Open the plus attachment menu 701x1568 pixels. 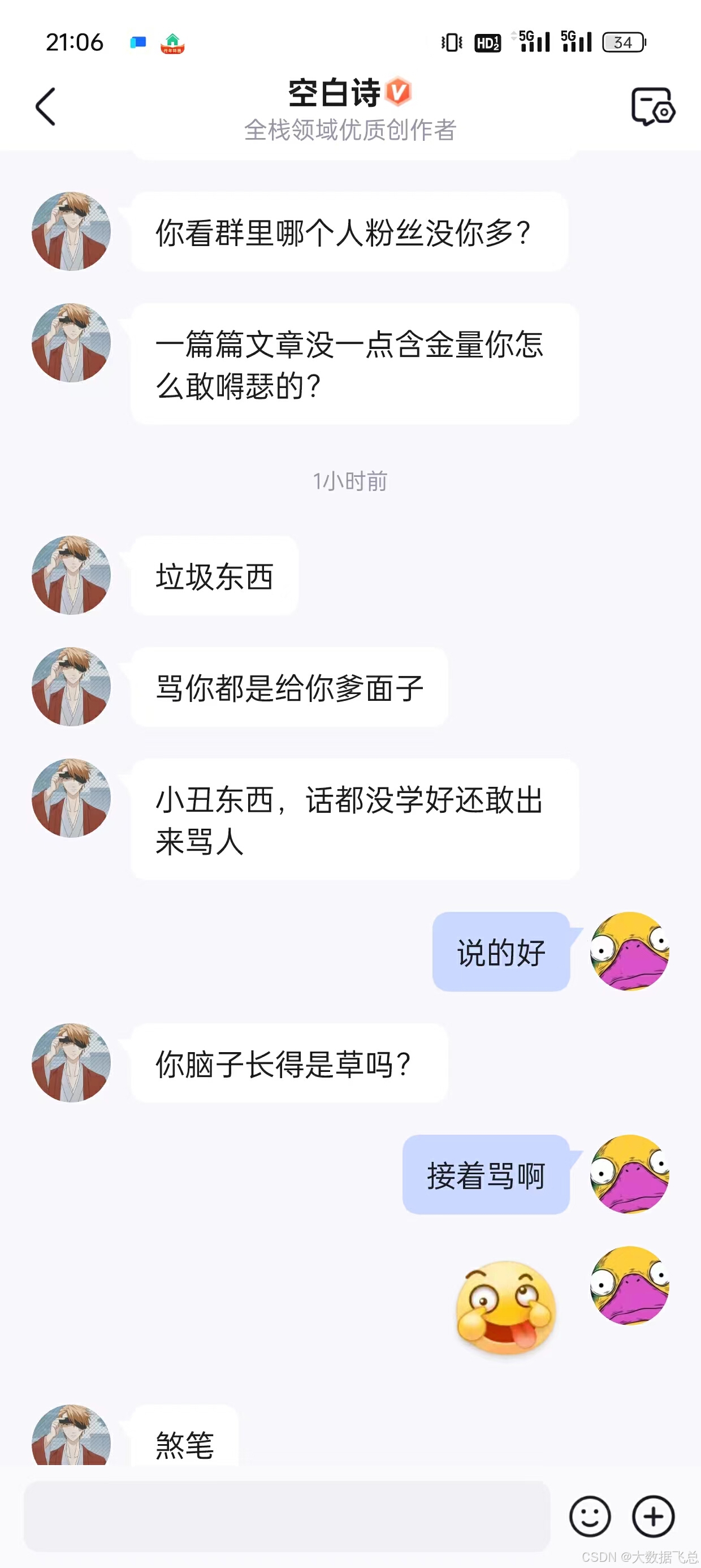(x=653, y=1515)
